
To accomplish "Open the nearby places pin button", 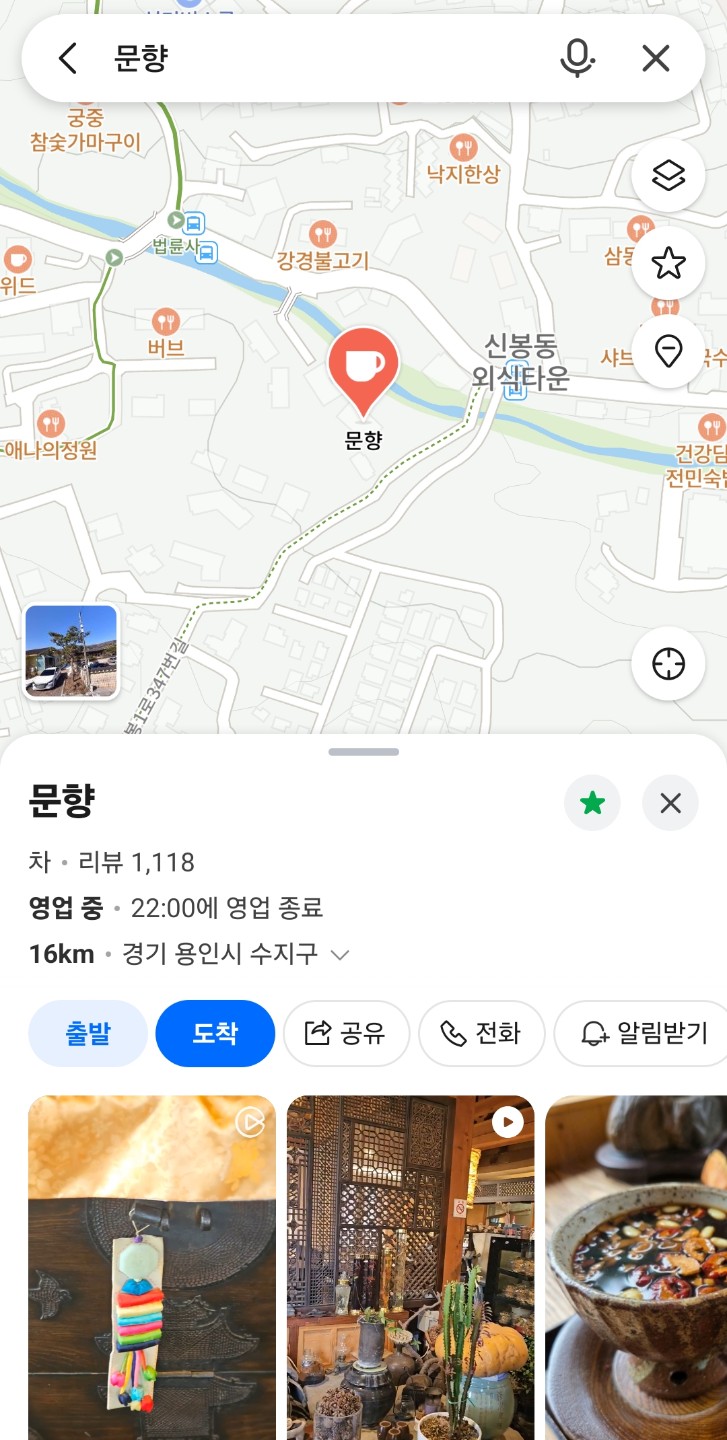I will point(668,352).
